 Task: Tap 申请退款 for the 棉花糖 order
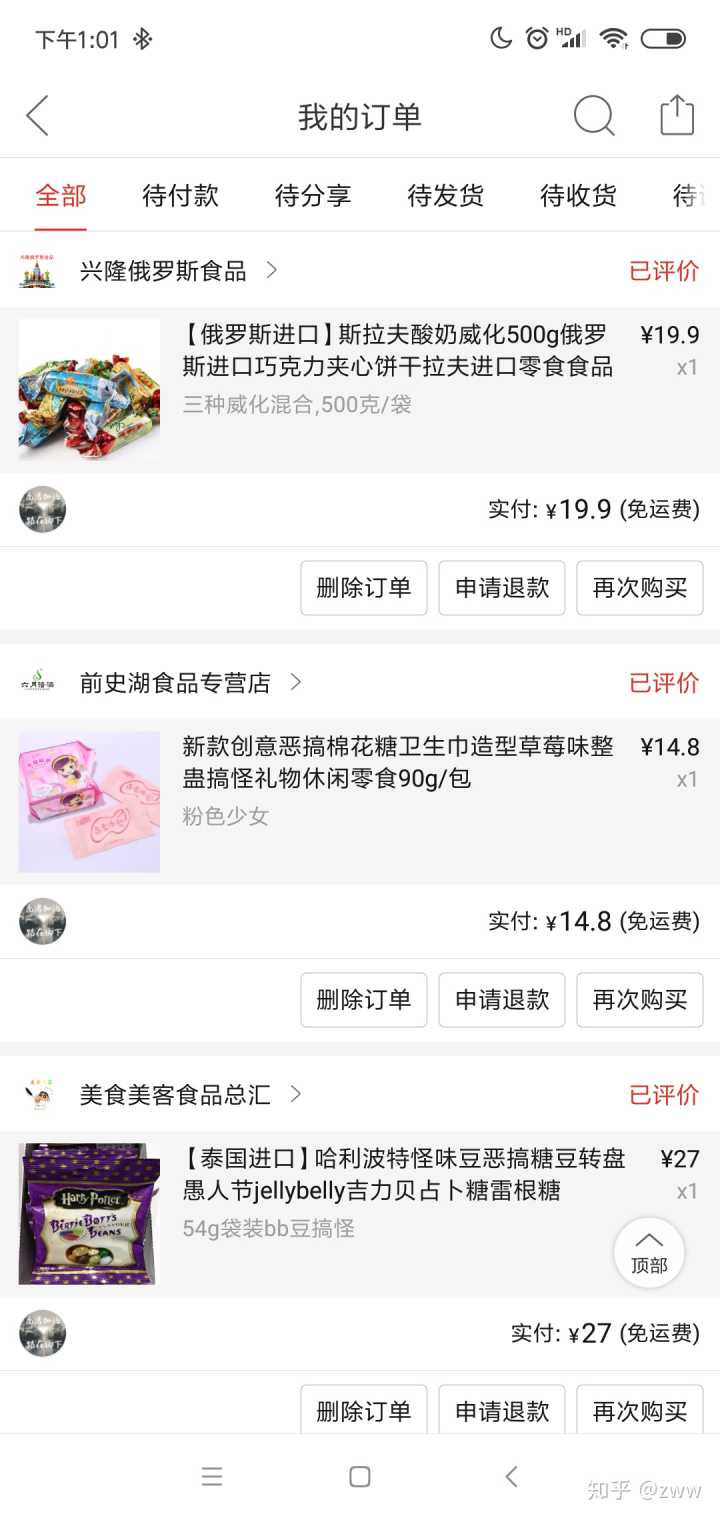tap(502, 1000)
